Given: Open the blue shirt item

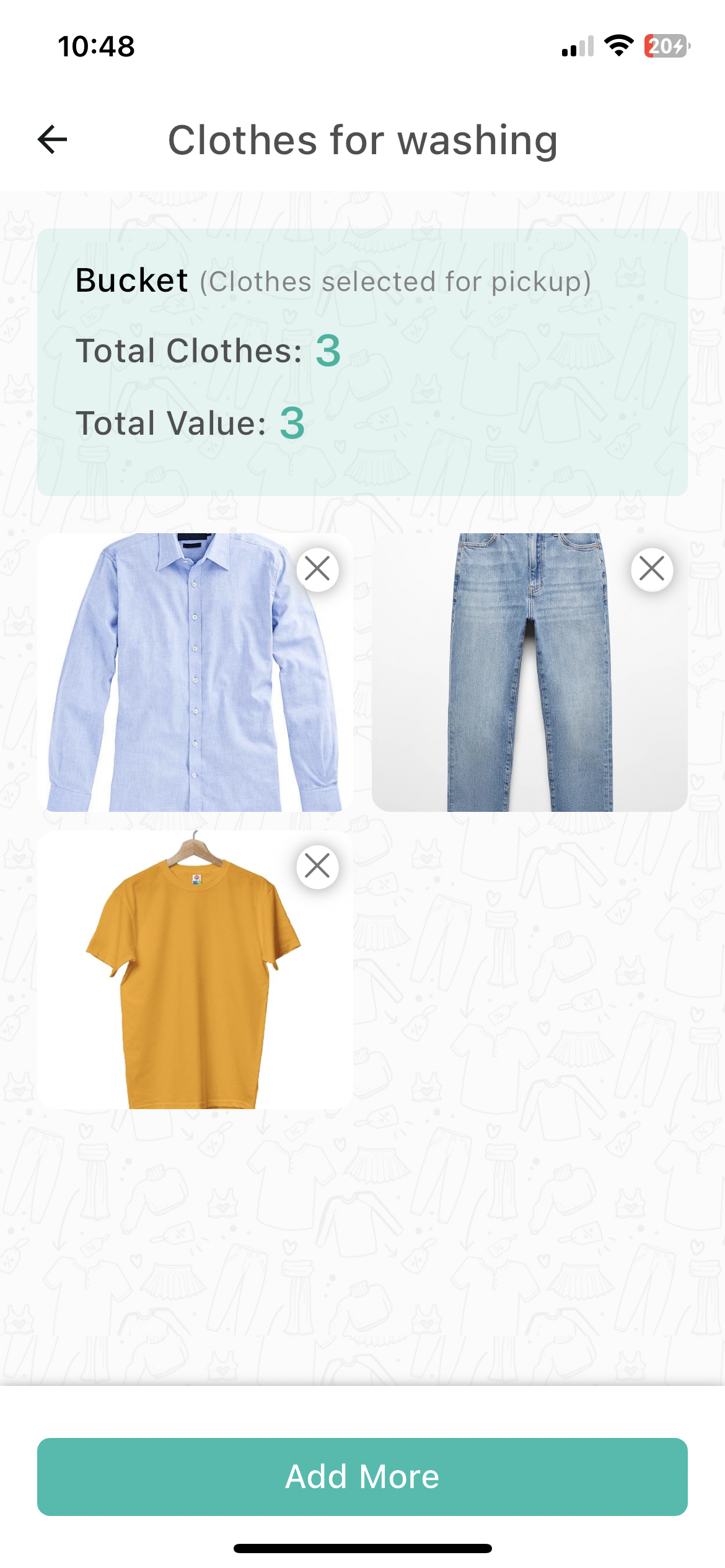Looking at the screenshot, I should (x=186, y=681).
